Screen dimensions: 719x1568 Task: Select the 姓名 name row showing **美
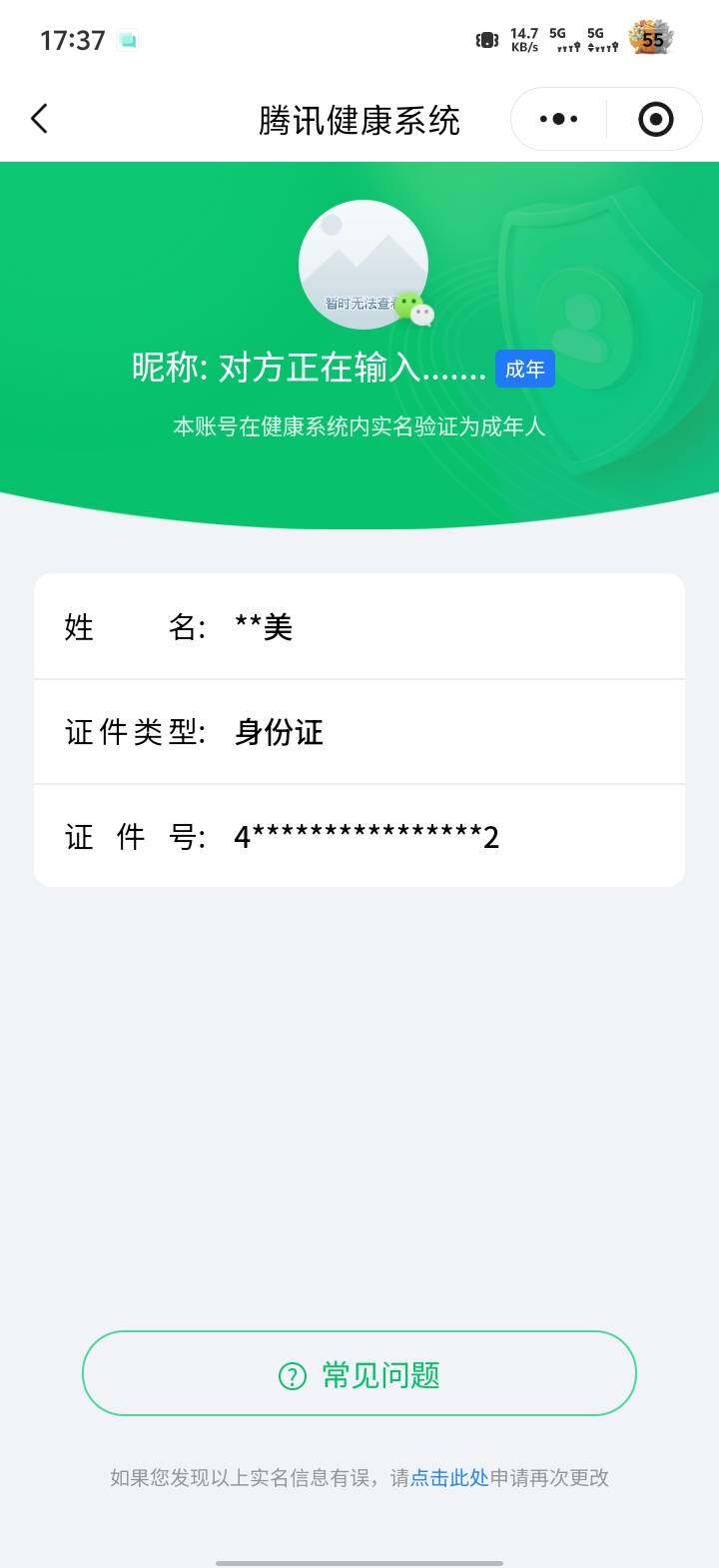pos(359,626)
